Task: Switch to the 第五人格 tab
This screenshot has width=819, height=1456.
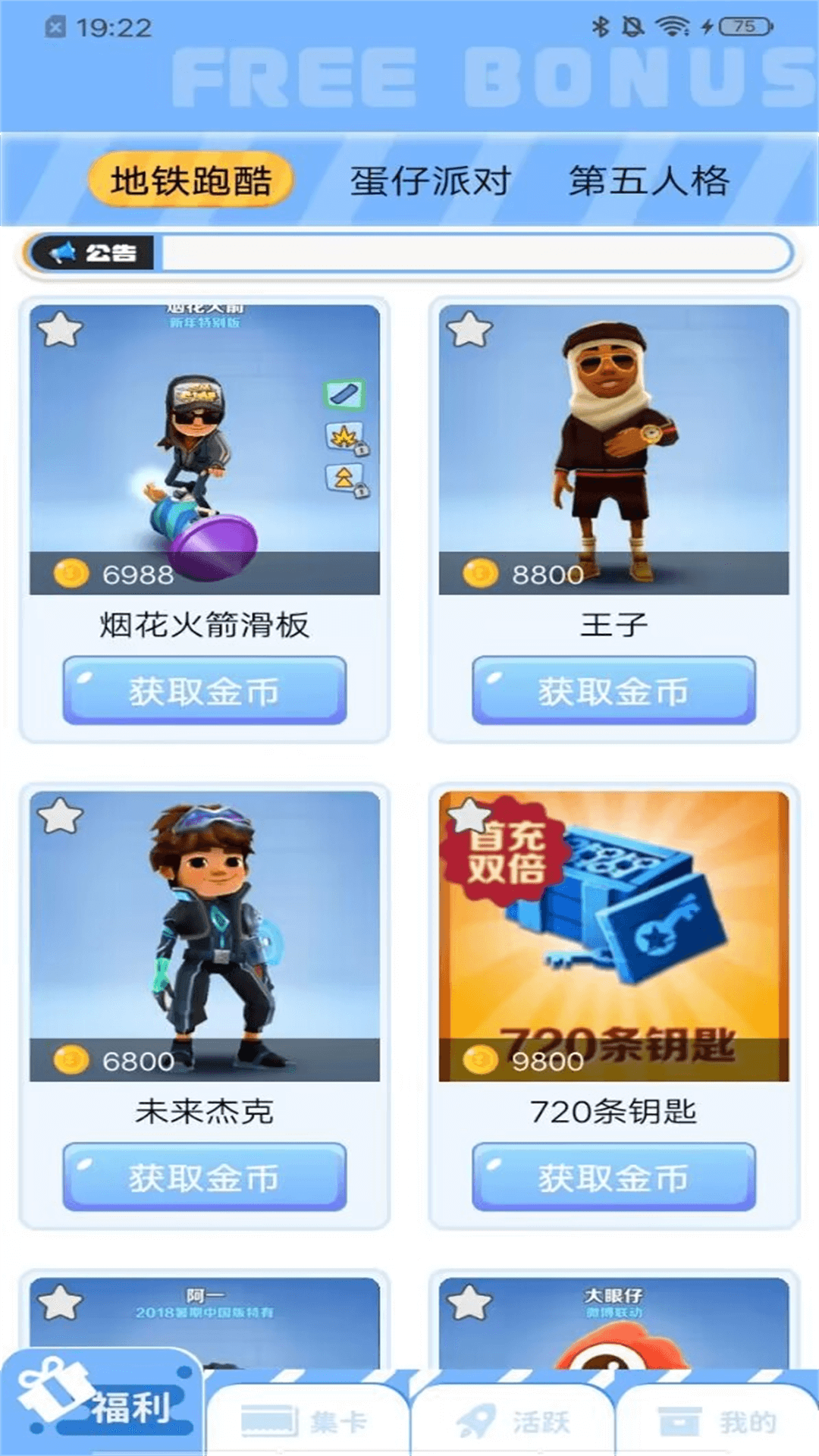Action: click(x=649, y=181)
